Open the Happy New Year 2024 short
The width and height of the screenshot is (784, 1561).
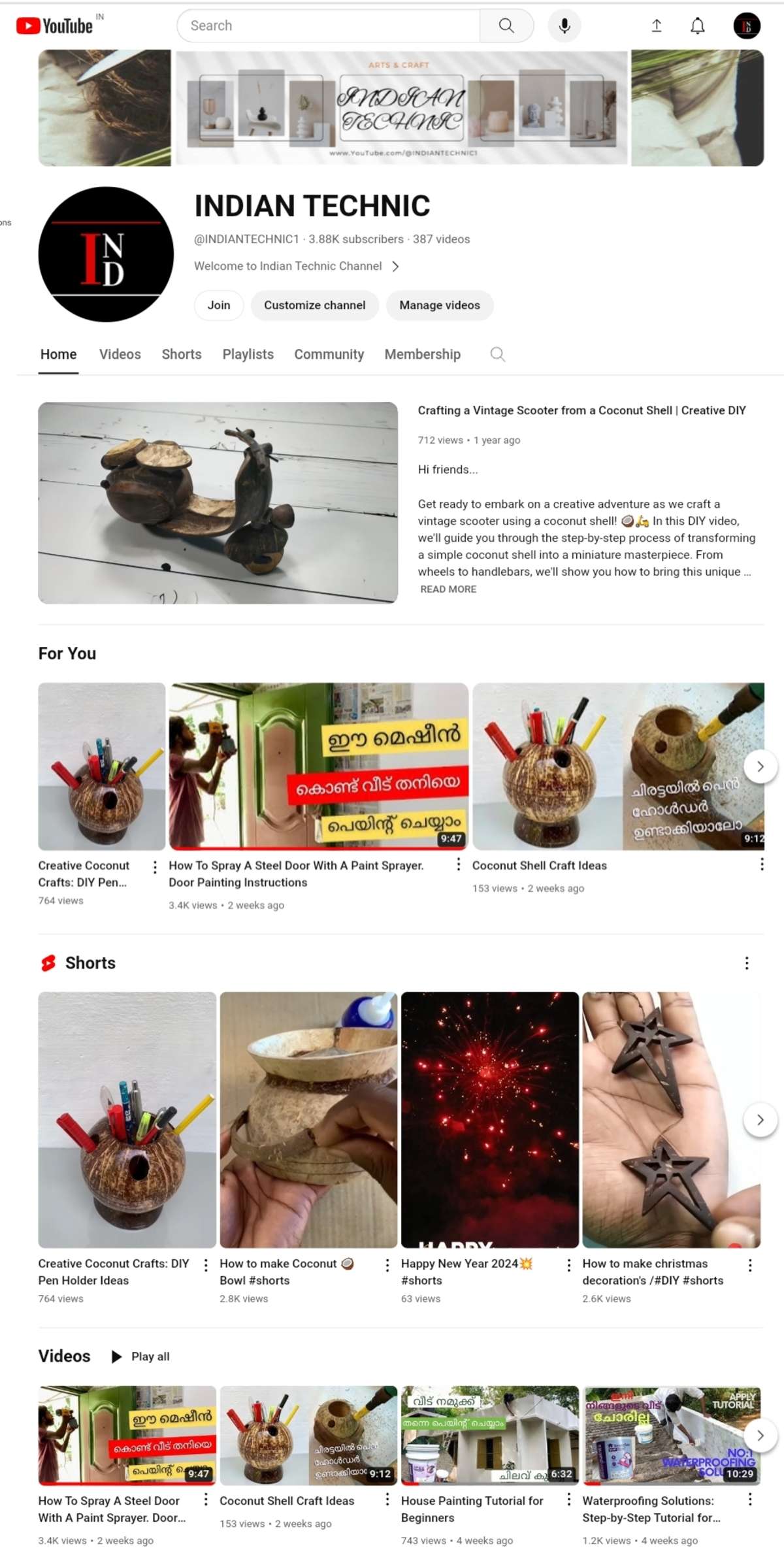489,1120
